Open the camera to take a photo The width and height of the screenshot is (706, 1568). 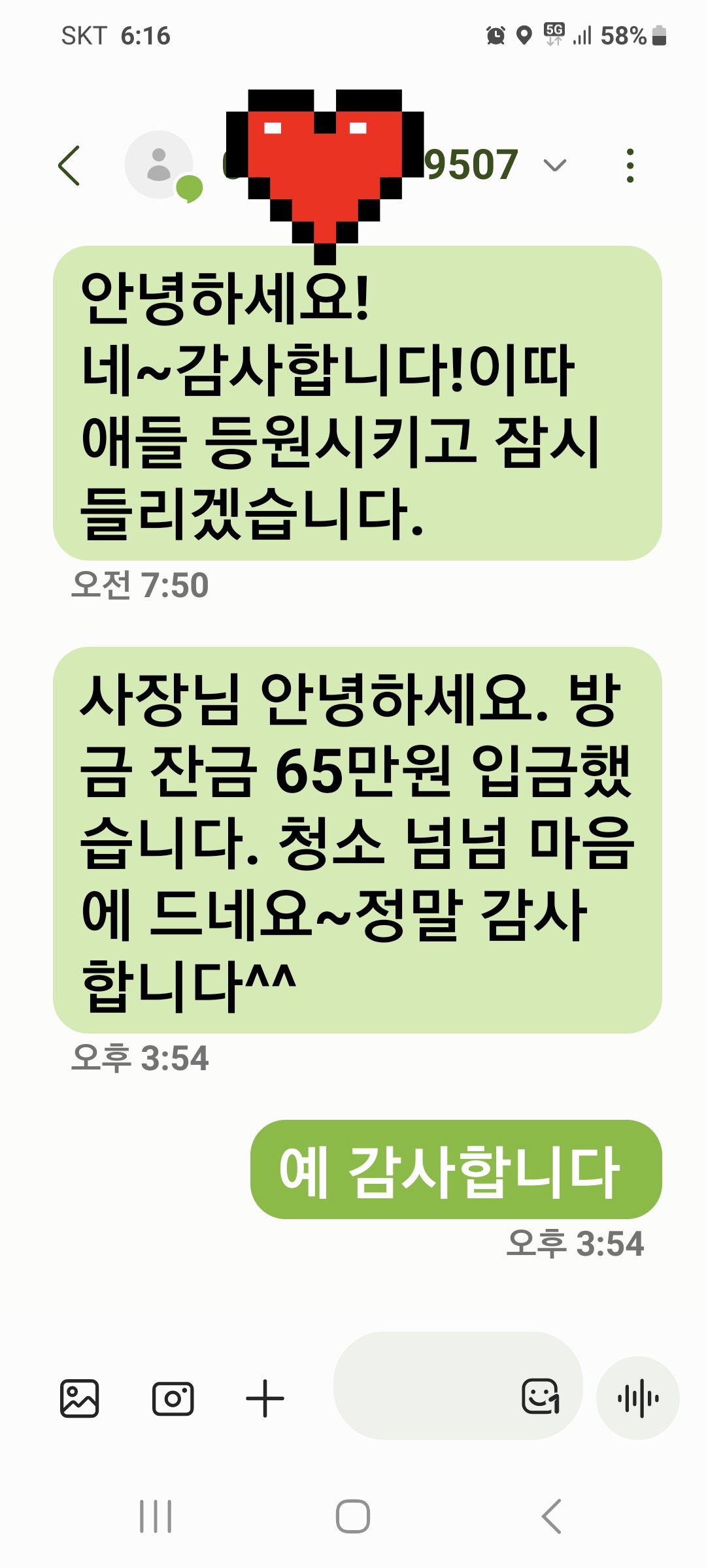173,1399
